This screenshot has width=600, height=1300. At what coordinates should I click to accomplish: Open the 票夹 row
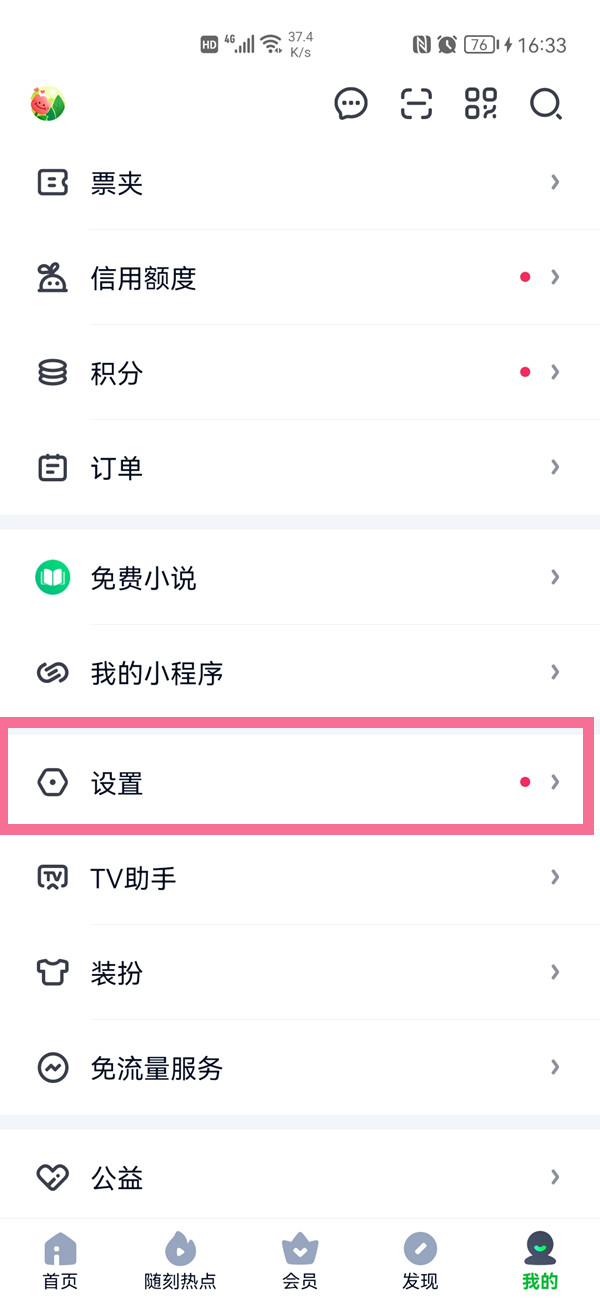coord(300,183)
